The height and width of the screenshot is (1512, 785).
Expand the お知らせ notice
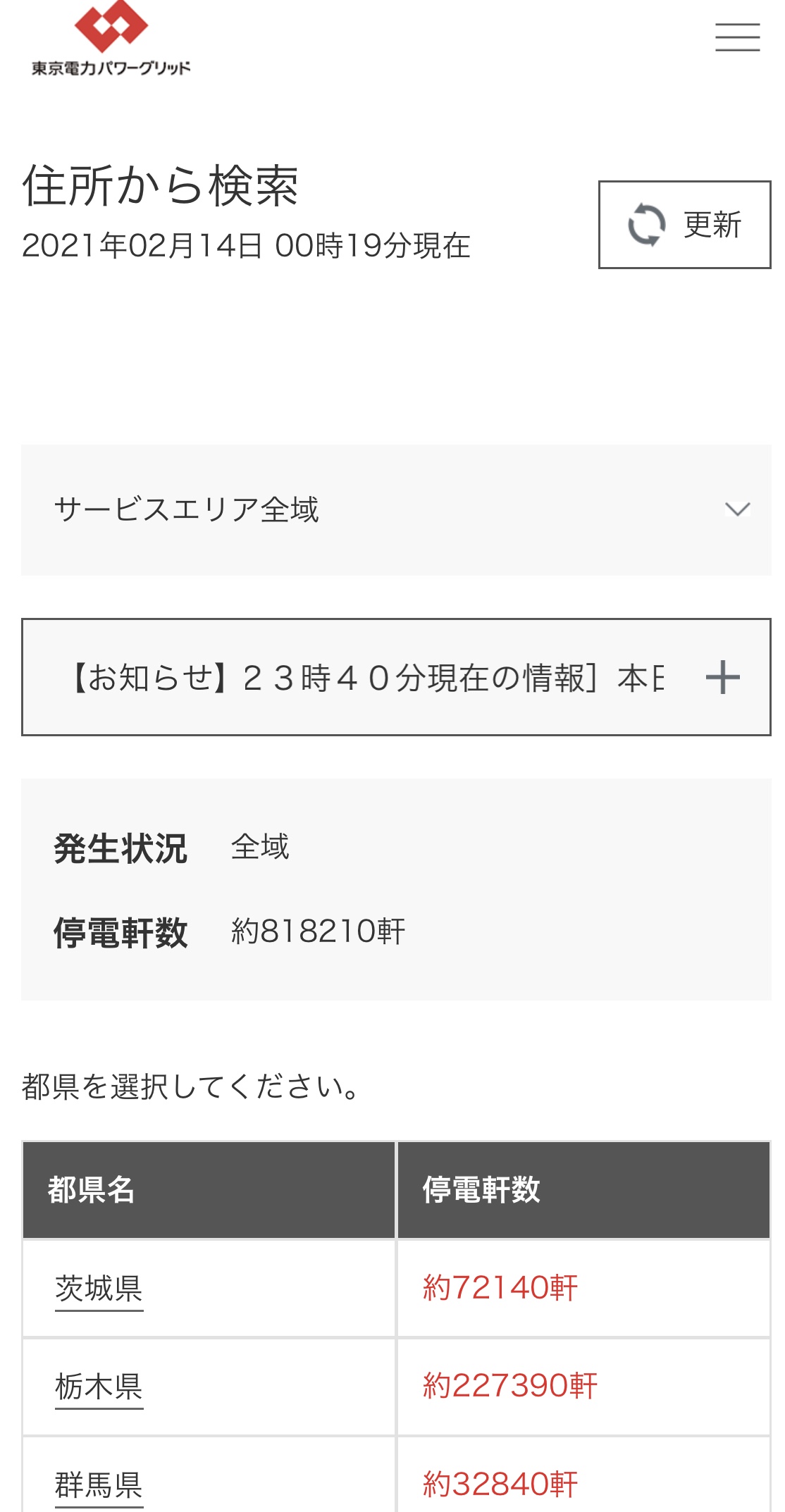tap(722, 677)
